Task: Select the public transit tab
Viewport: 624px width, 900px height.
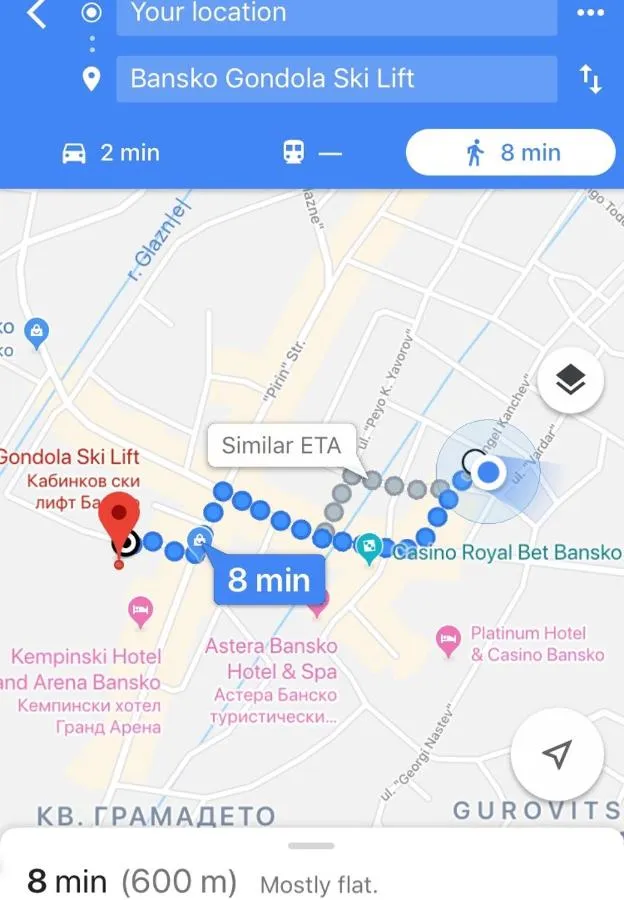Action: 312,153
